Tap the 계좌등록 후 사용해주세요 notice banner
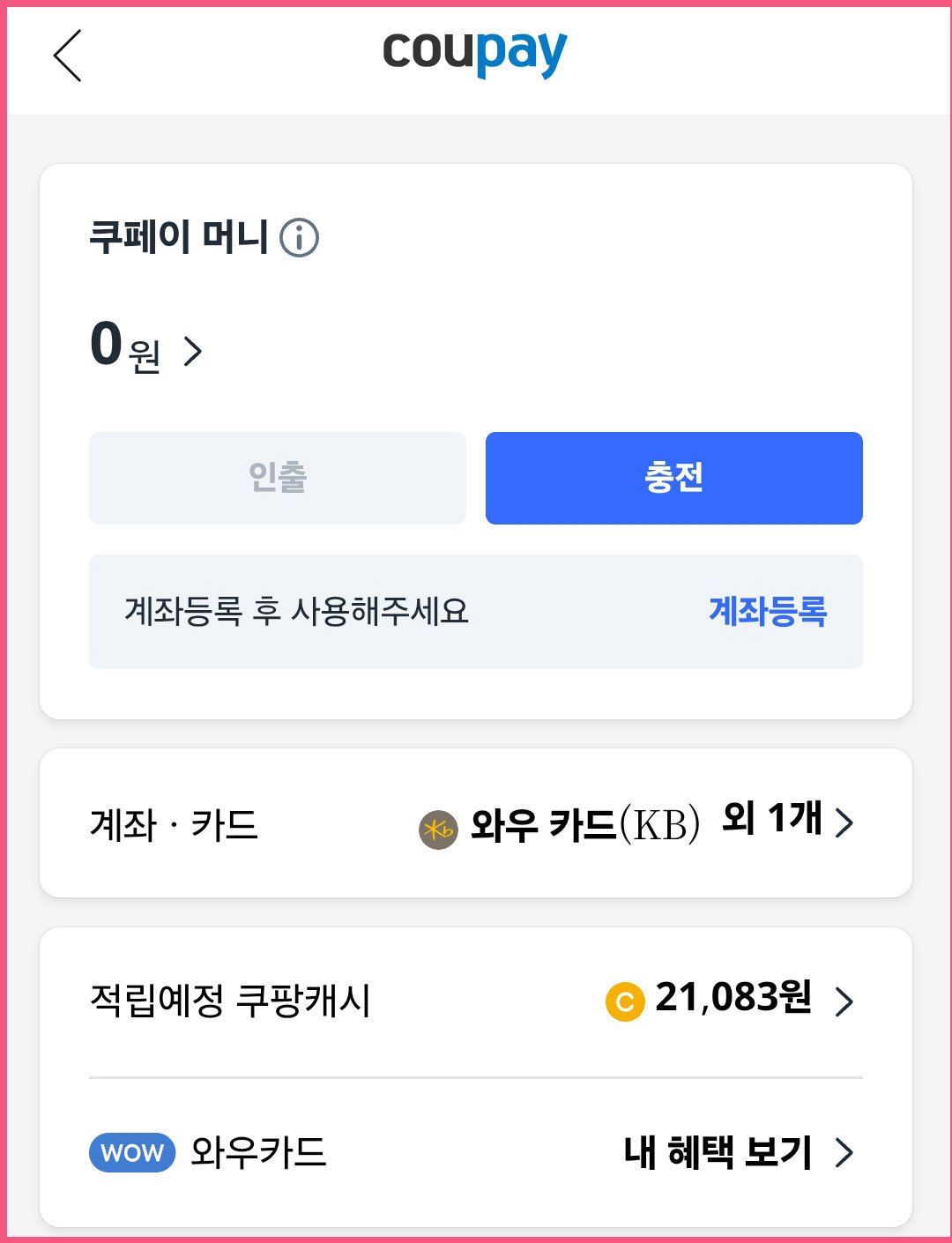This screenshot has width=952, height=1243. point(353,611)
